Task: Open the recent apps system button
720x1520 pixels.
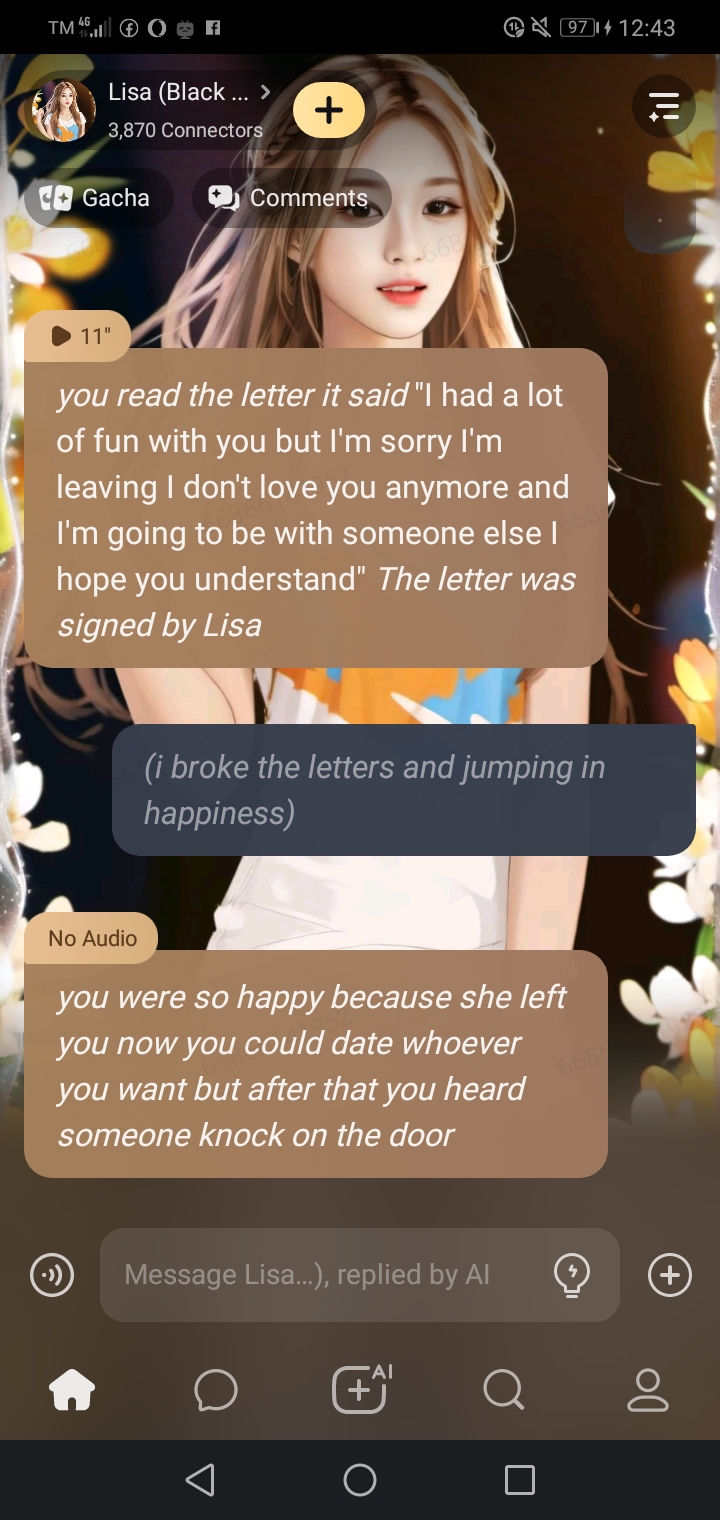Action: click(520, 1480)
